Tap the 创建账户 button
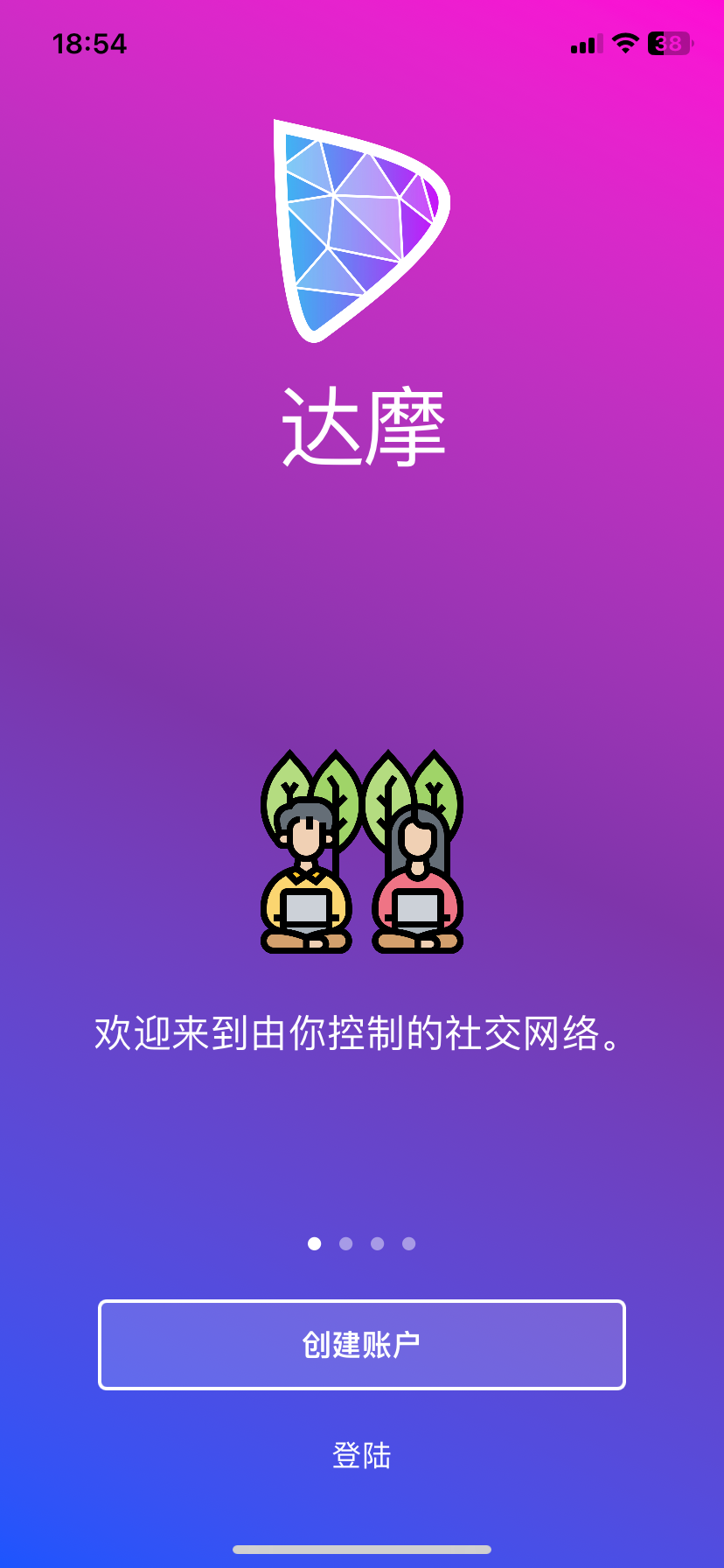This screenshot has width=724, height=1568. pos(362,1345)
